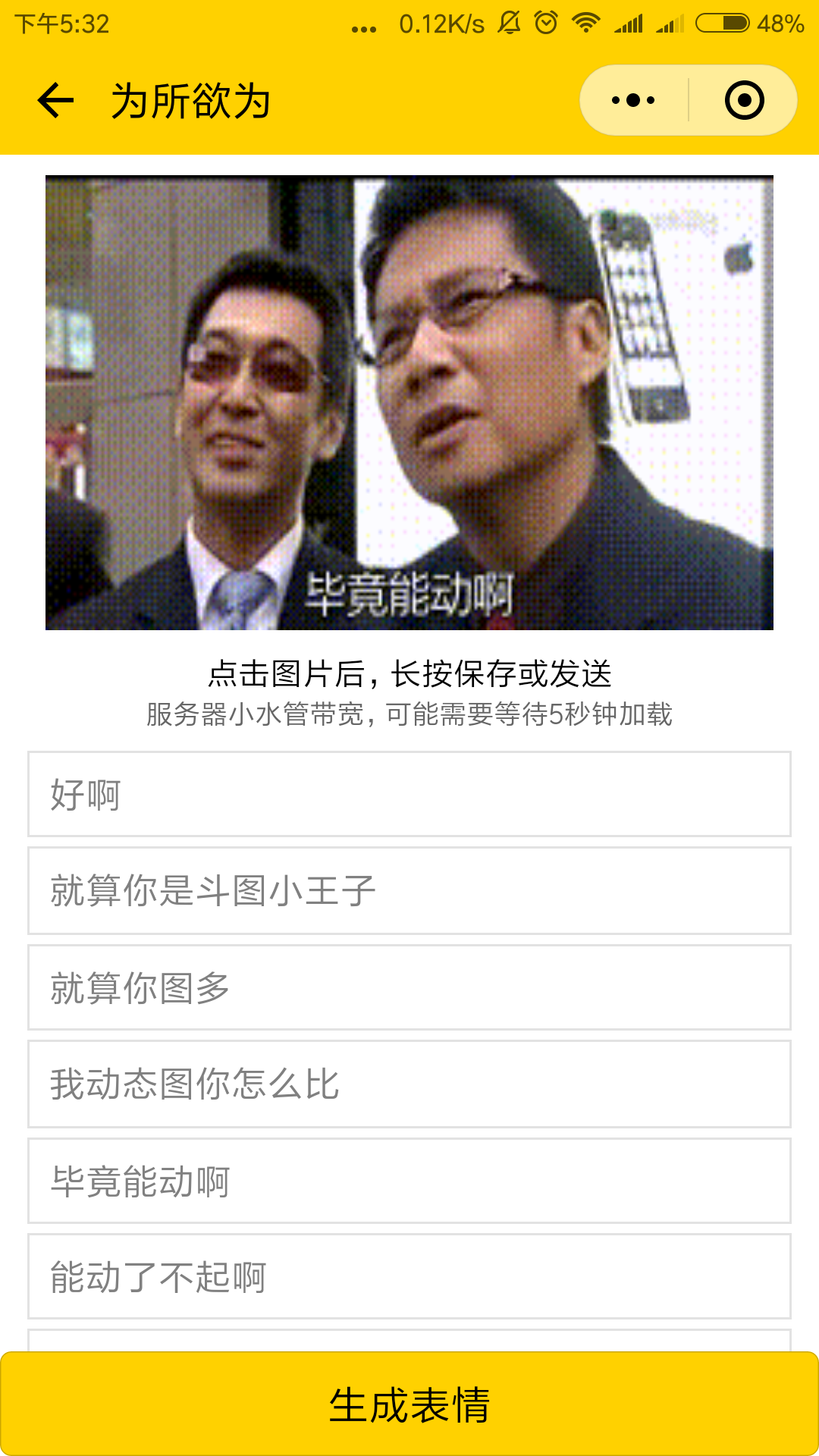819x1456 pixels.
Task: Tap into the 能动了不起啊 field
Action: click(x=409, y=1277)
